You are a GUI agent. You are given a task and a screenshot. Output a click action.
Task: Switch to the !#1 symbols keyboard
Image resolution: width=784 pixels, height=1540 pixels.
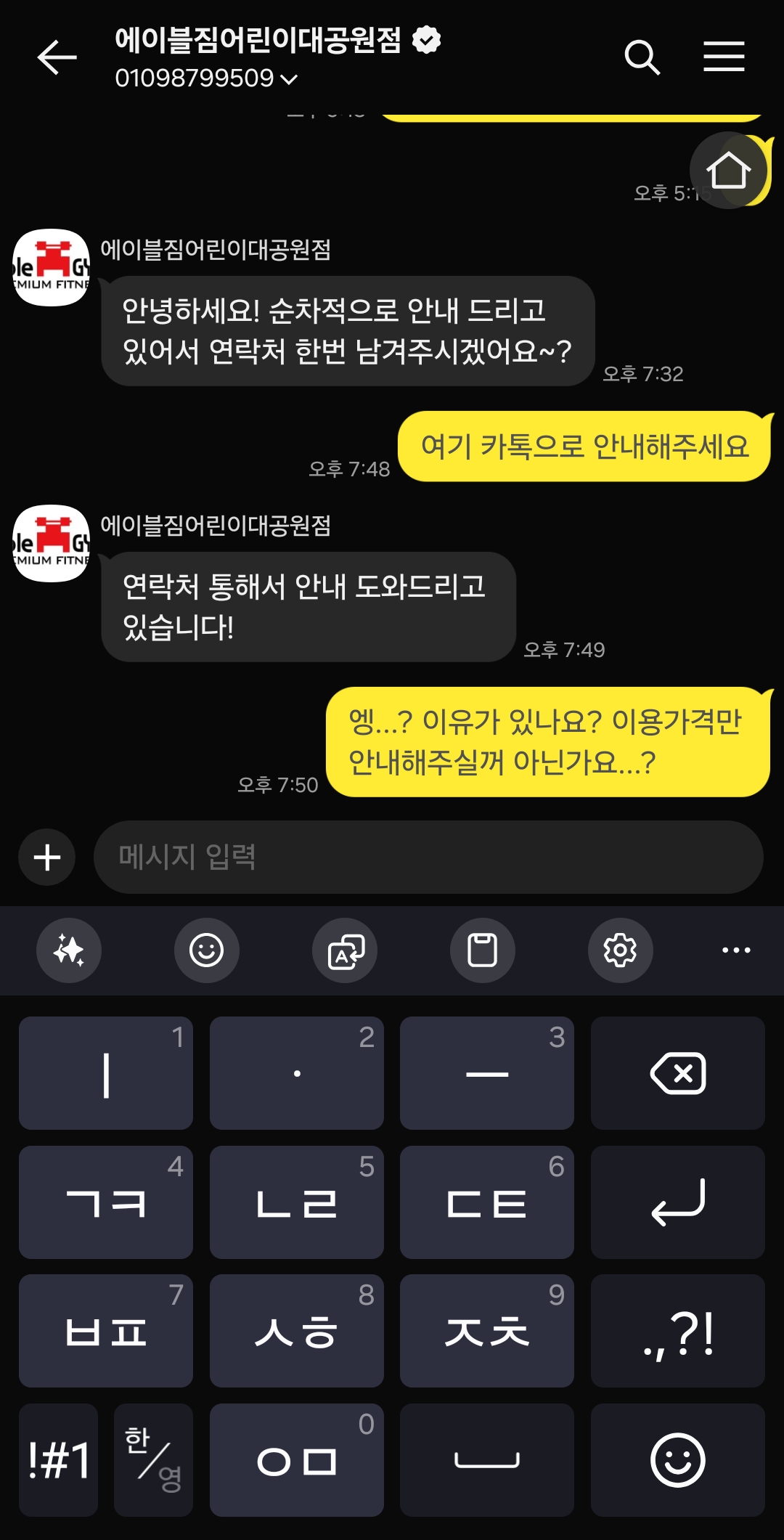pos(59,1460)
